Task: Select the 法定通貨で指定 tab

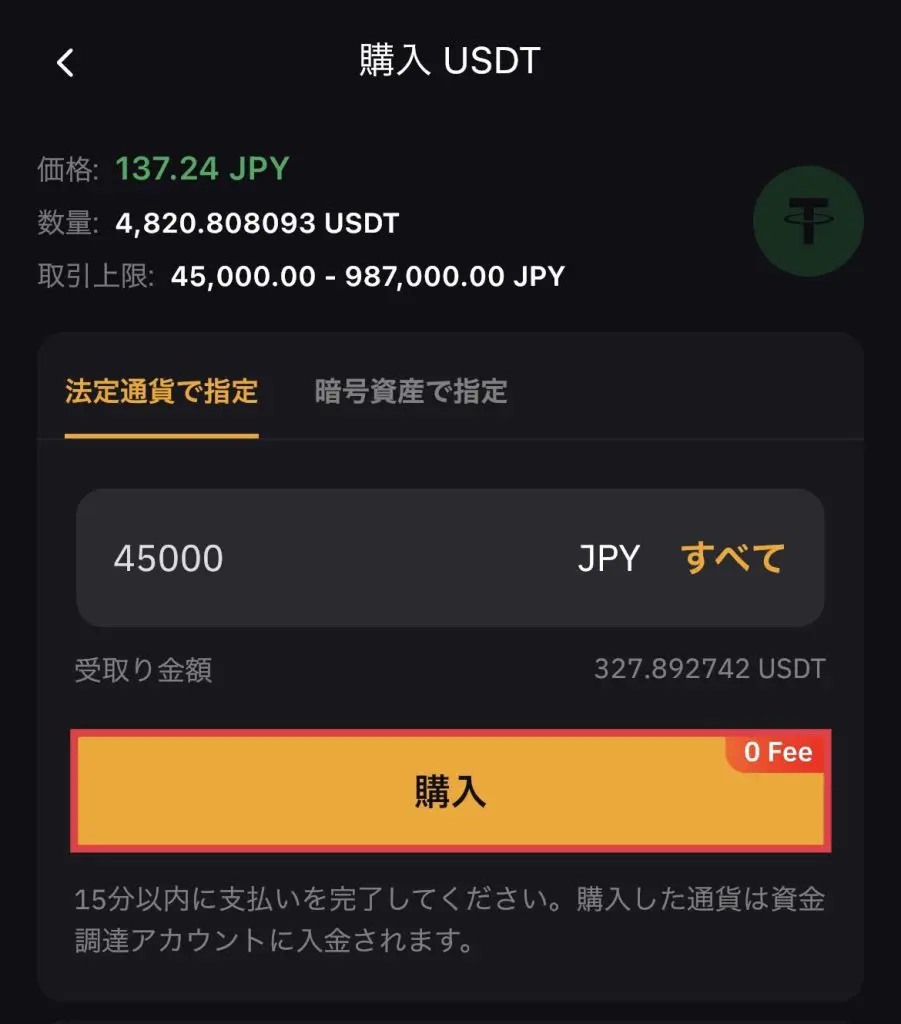Action: pyautogui.click(x=161, y=391)
